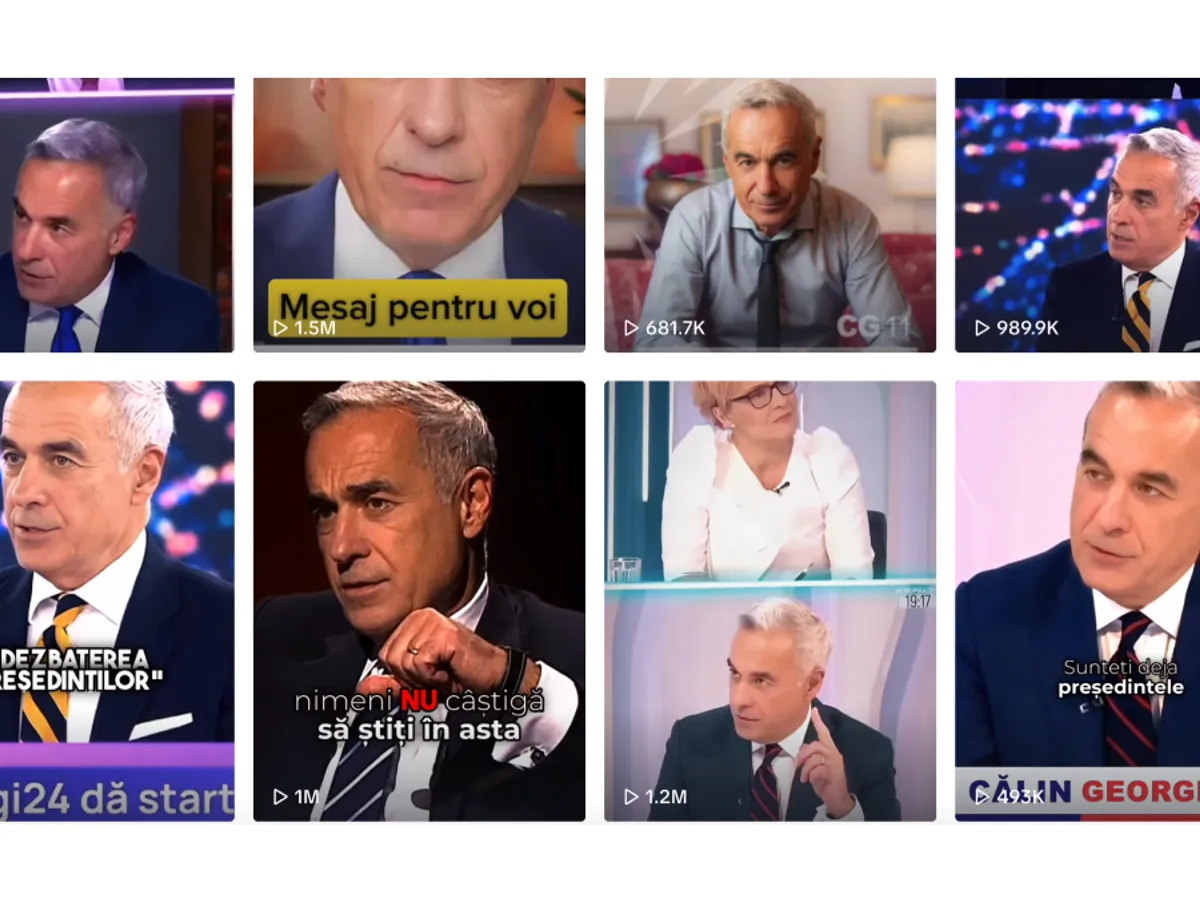Play the 'Sunteți deja președintele' video with 493K views

(1077, 600)
